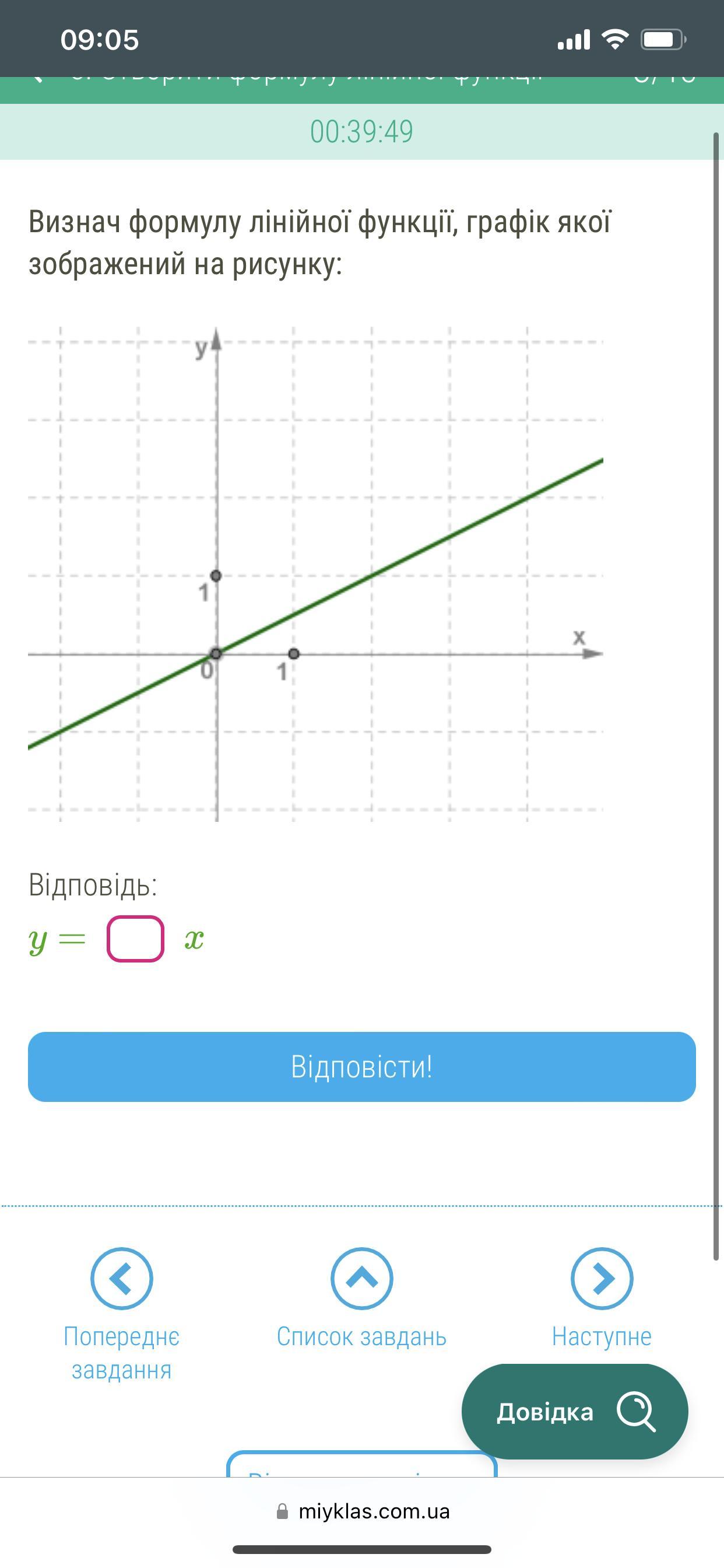Submit answer with Відповісти! button
Viewport: 724px width, 1568px height.
point(362,1066)
